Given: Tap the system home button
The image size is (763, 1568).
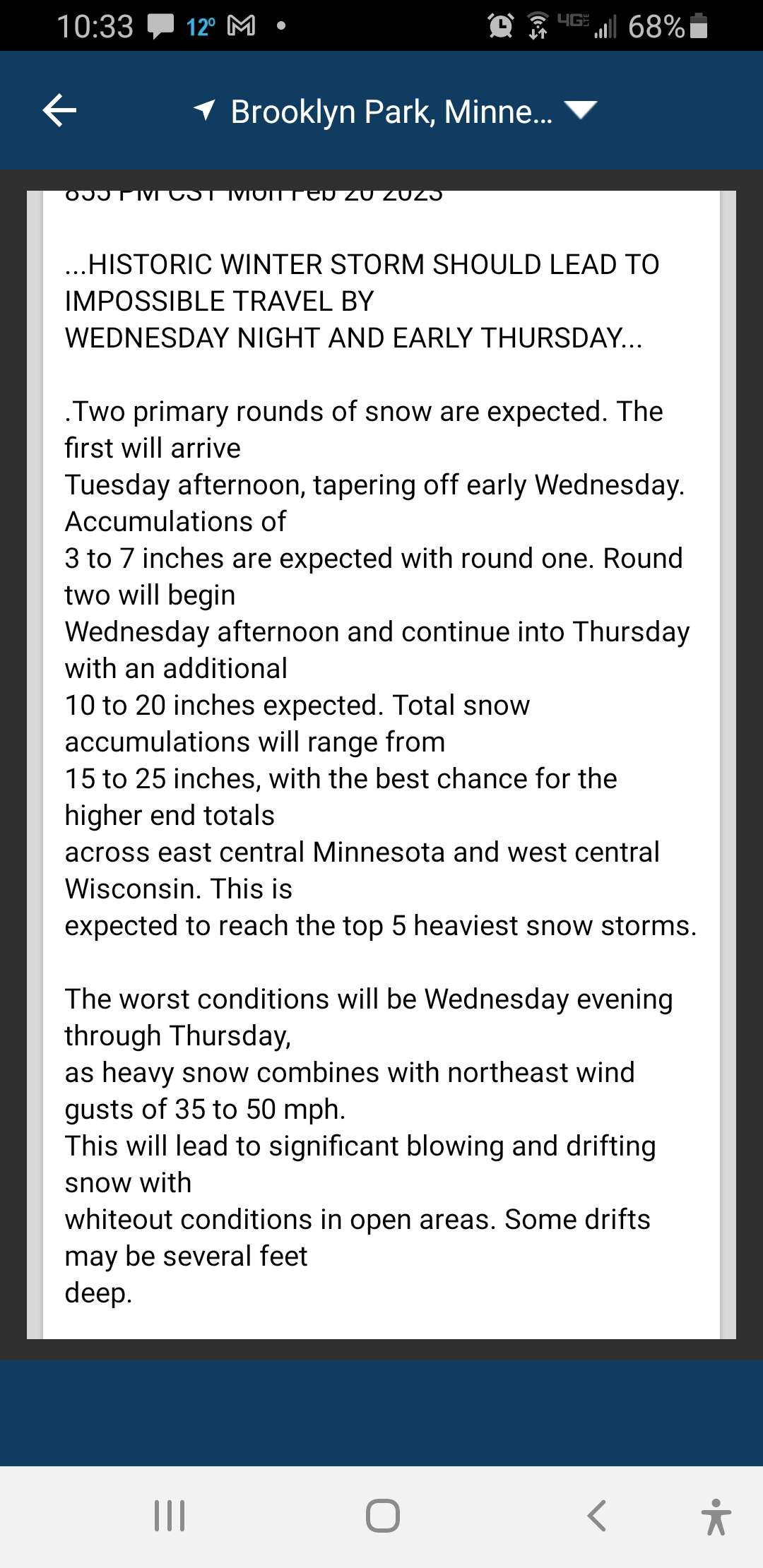Looking at the screenshot, I should pos(383,1516).
